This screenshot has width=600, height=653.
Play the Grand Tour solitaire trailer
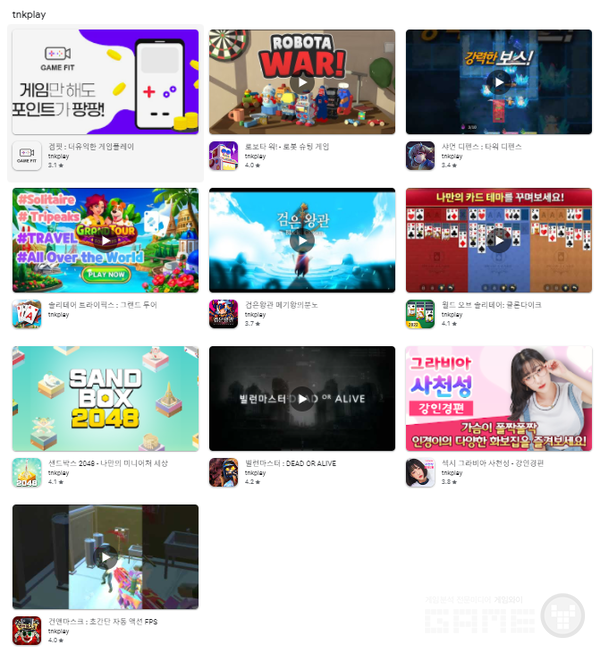[105, 241]
